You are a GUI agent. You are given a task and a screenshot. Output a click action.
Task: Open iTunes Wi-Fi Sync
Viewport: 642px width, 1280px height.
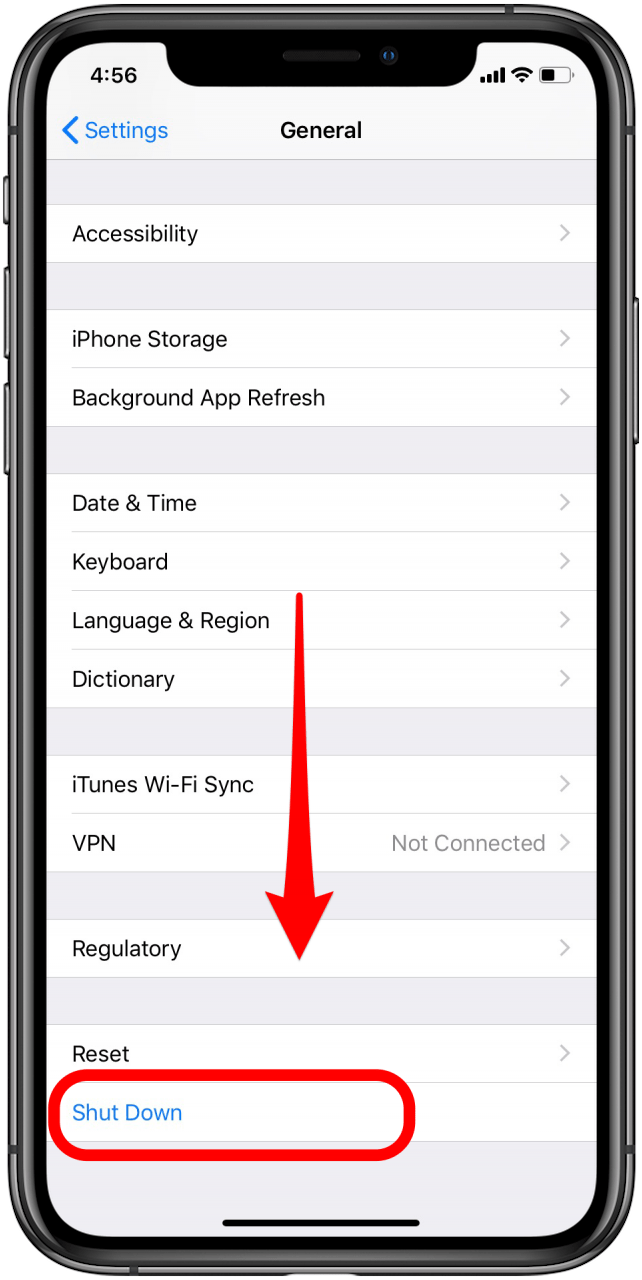pos(321,785)
